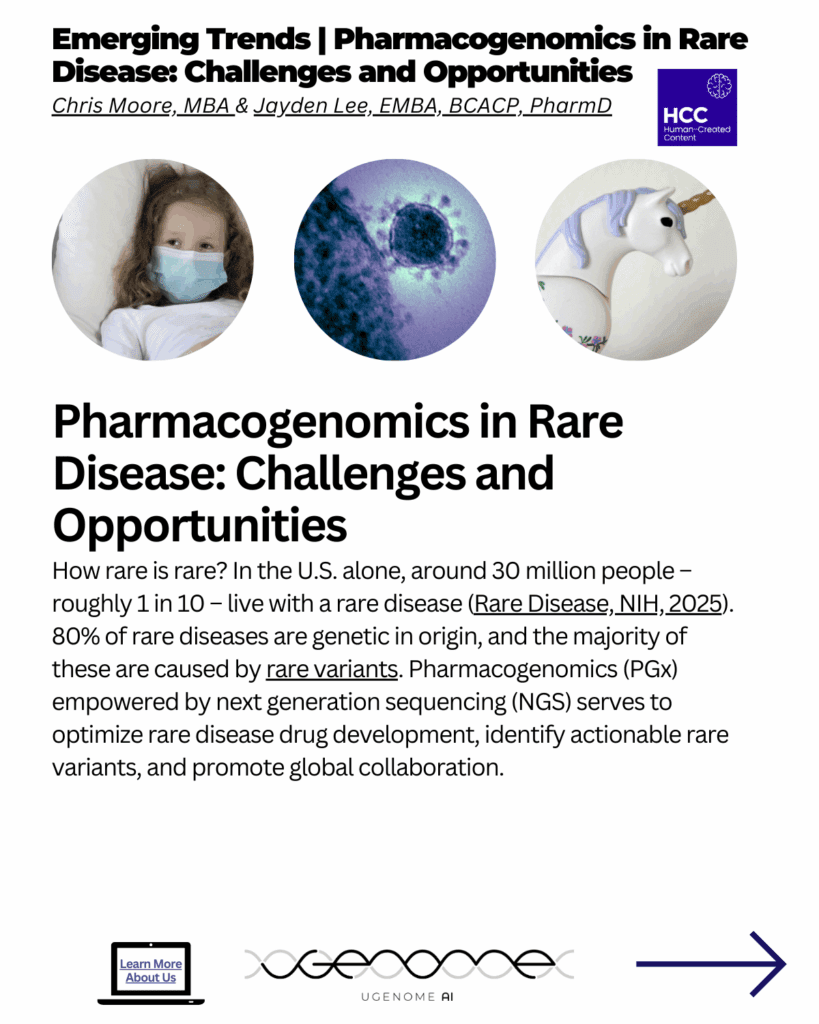Open the Rare Disease, NIH, 2025 reference
This screenshot has width=819, height=1024.
point(597,603)
